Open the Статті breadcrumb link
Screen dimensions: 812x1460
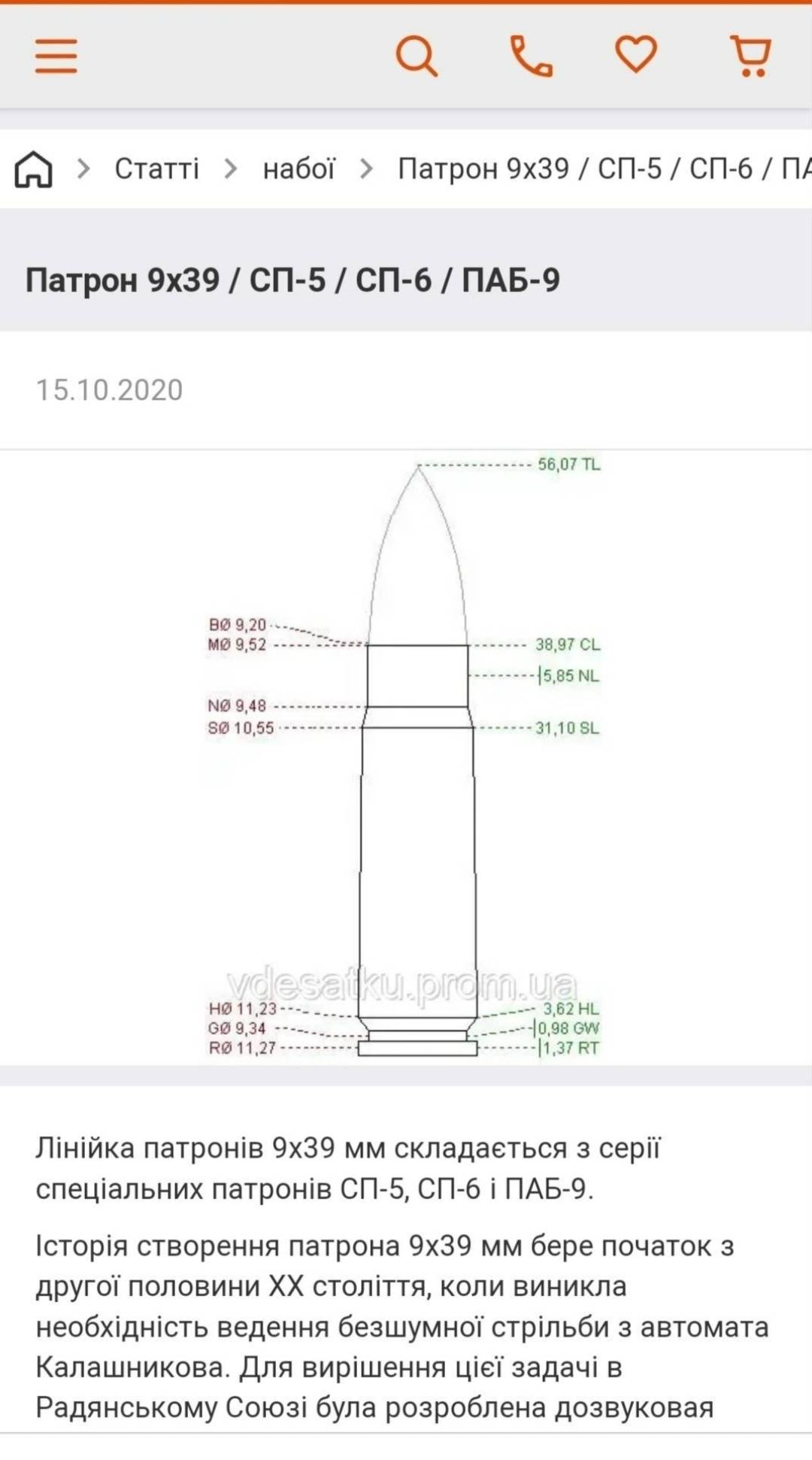[156, 168]
